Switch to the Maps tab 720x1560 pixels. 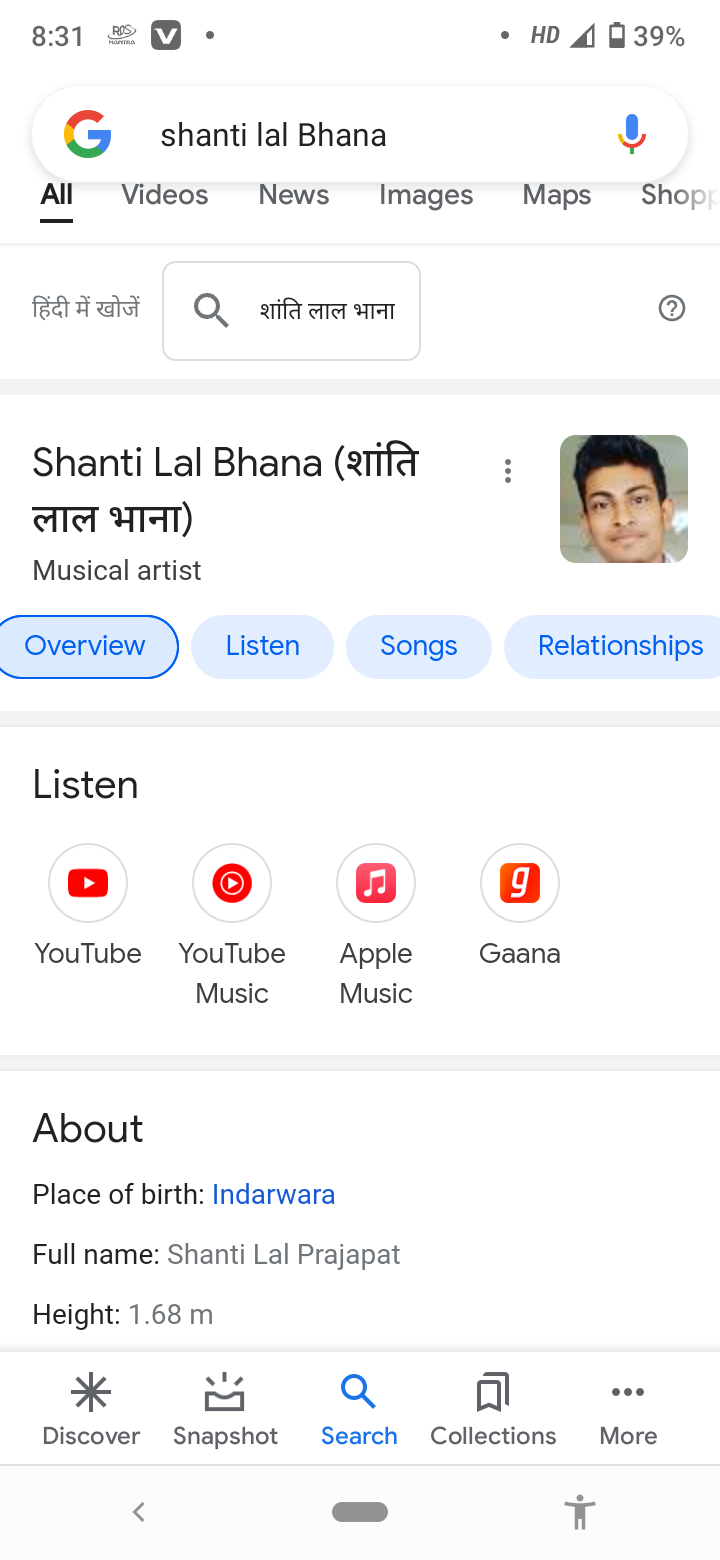[x=556, y=195]
